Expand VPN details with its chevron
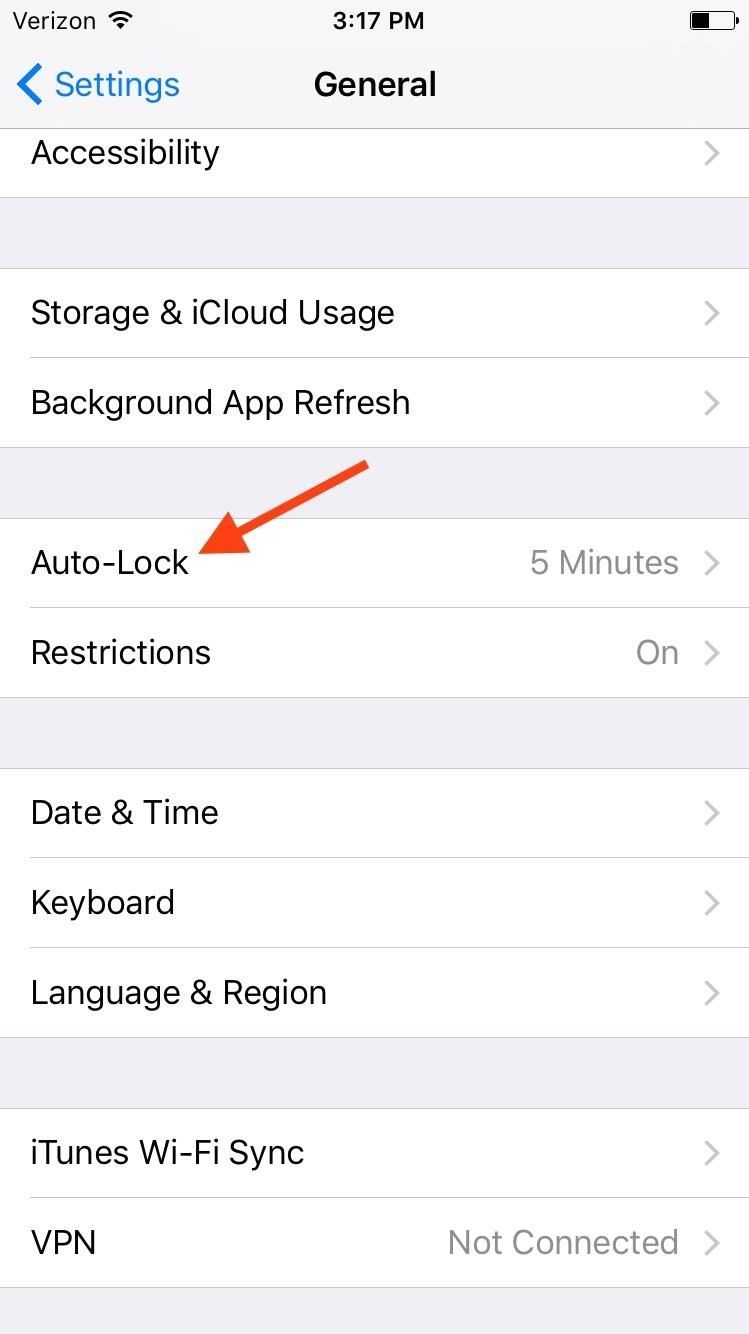This screenshot has height=1334, width=749. (712, 1242)
